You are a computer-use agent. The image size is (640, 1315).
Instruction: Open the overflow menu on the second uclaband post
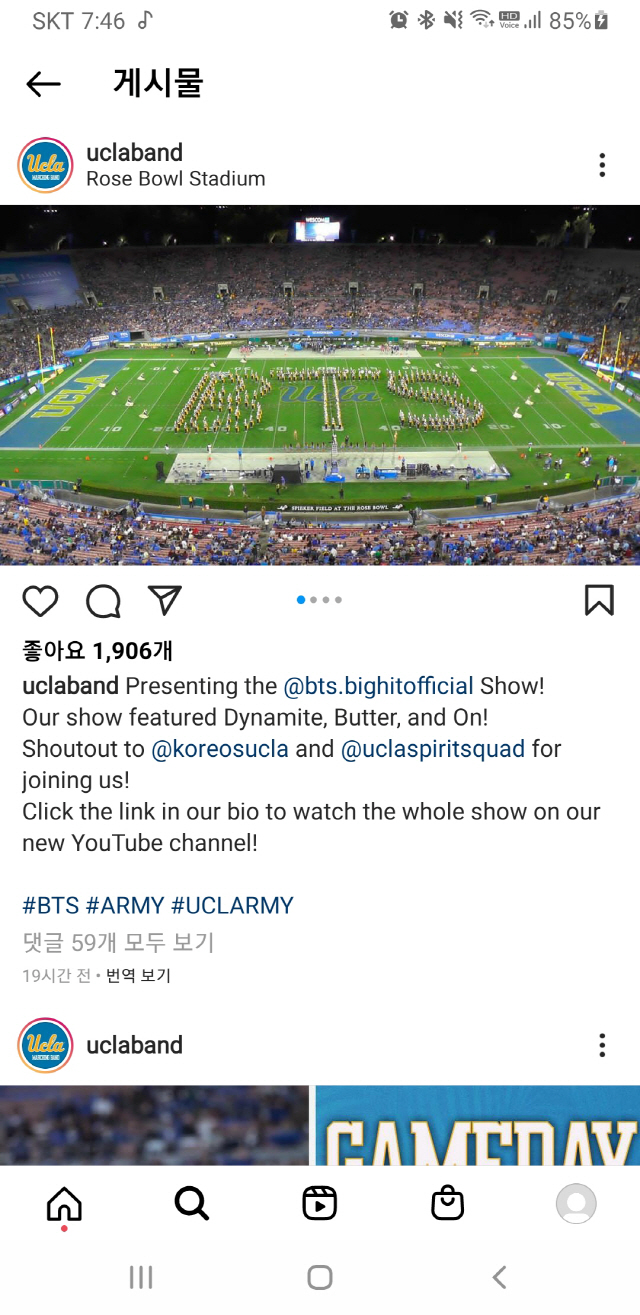[x=601, y=1046]
